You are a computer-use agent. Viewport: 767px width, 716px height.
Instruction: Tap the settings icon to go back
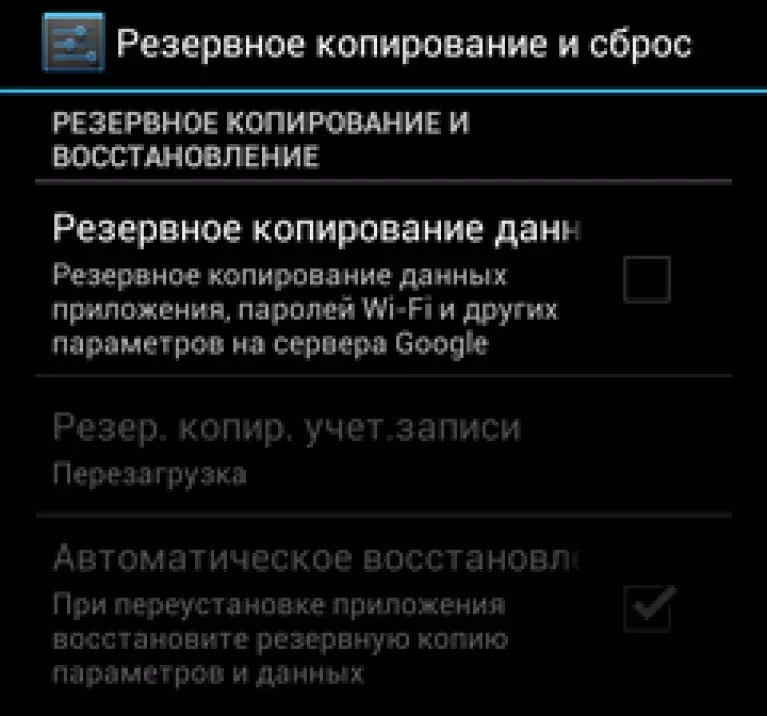coord(73,46)
